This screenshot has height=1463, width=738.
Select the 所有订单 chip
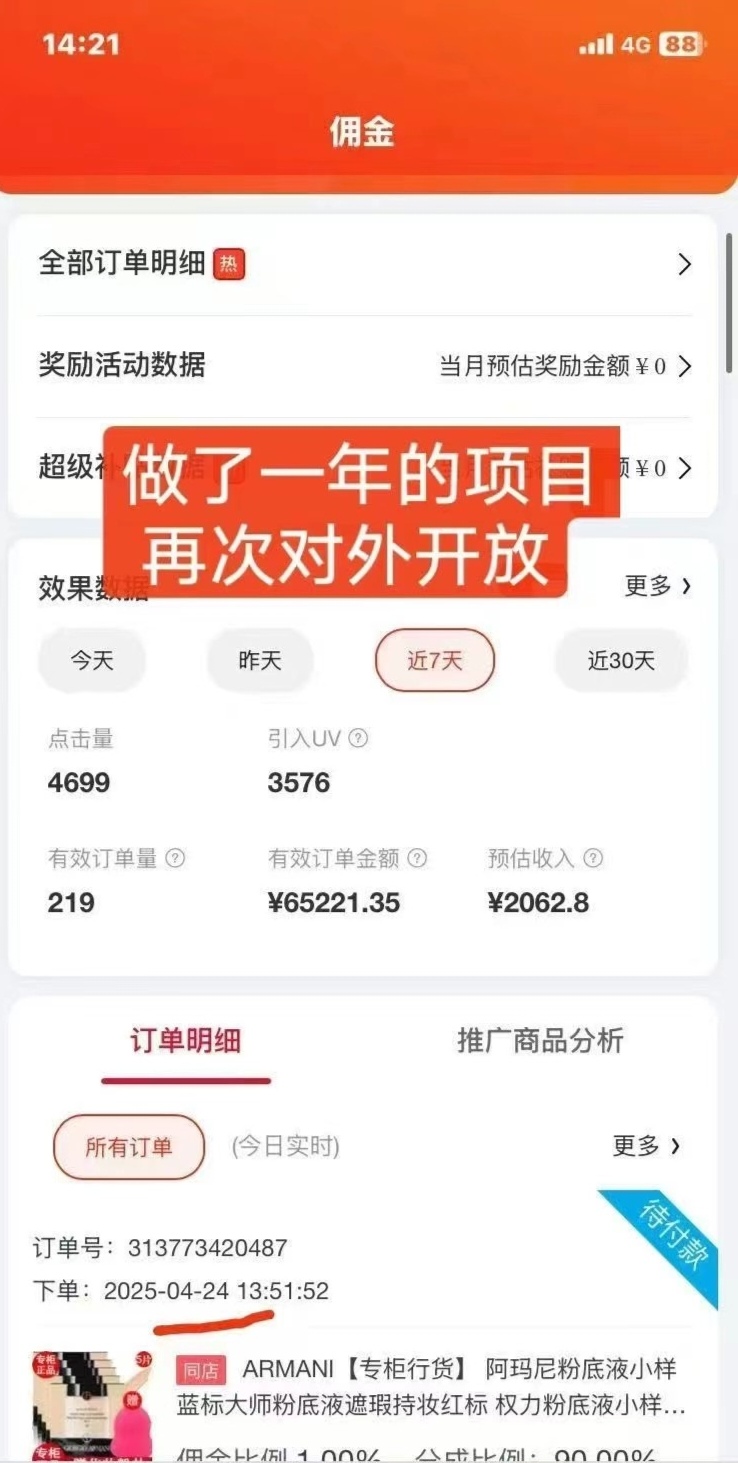pos(129,1147)
